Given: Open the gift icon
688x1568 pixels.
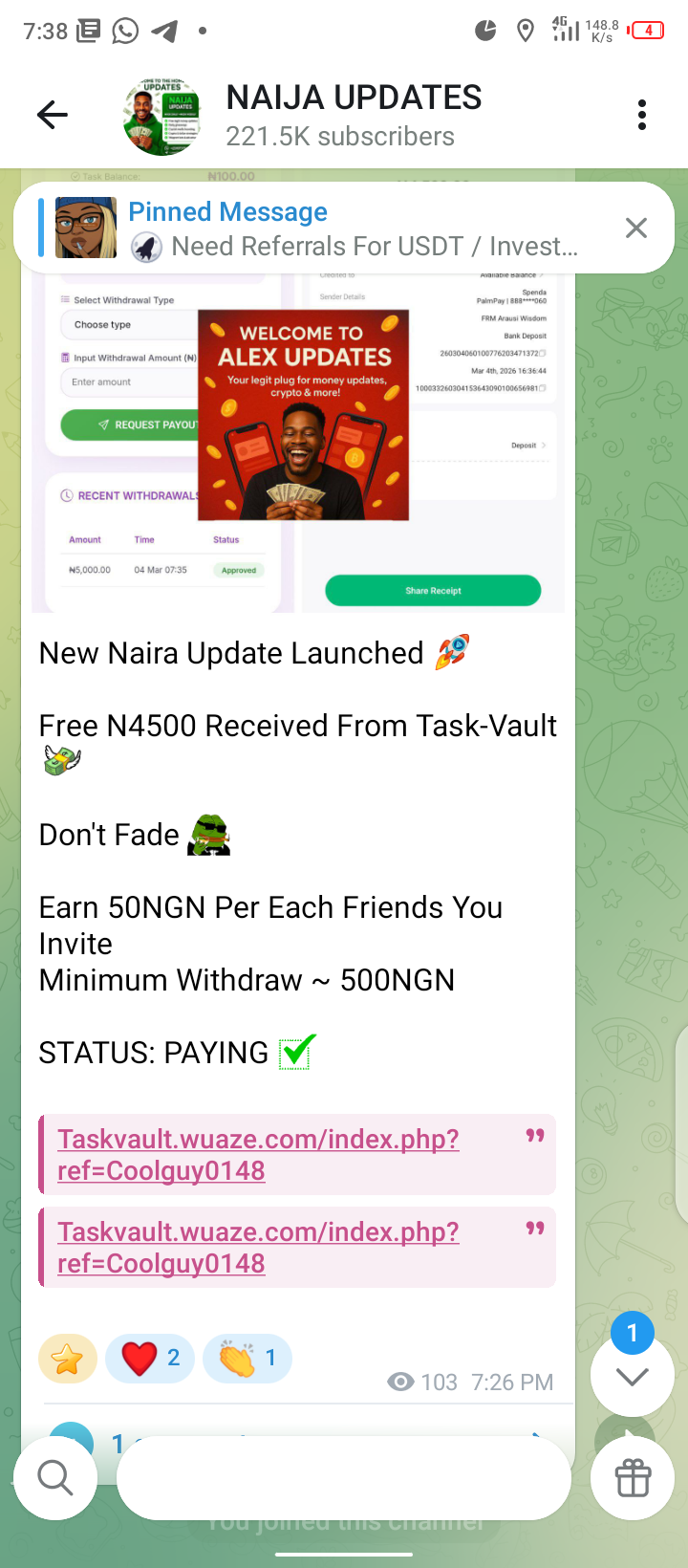Looking at the screenshot, I should tap(632, 1478).
